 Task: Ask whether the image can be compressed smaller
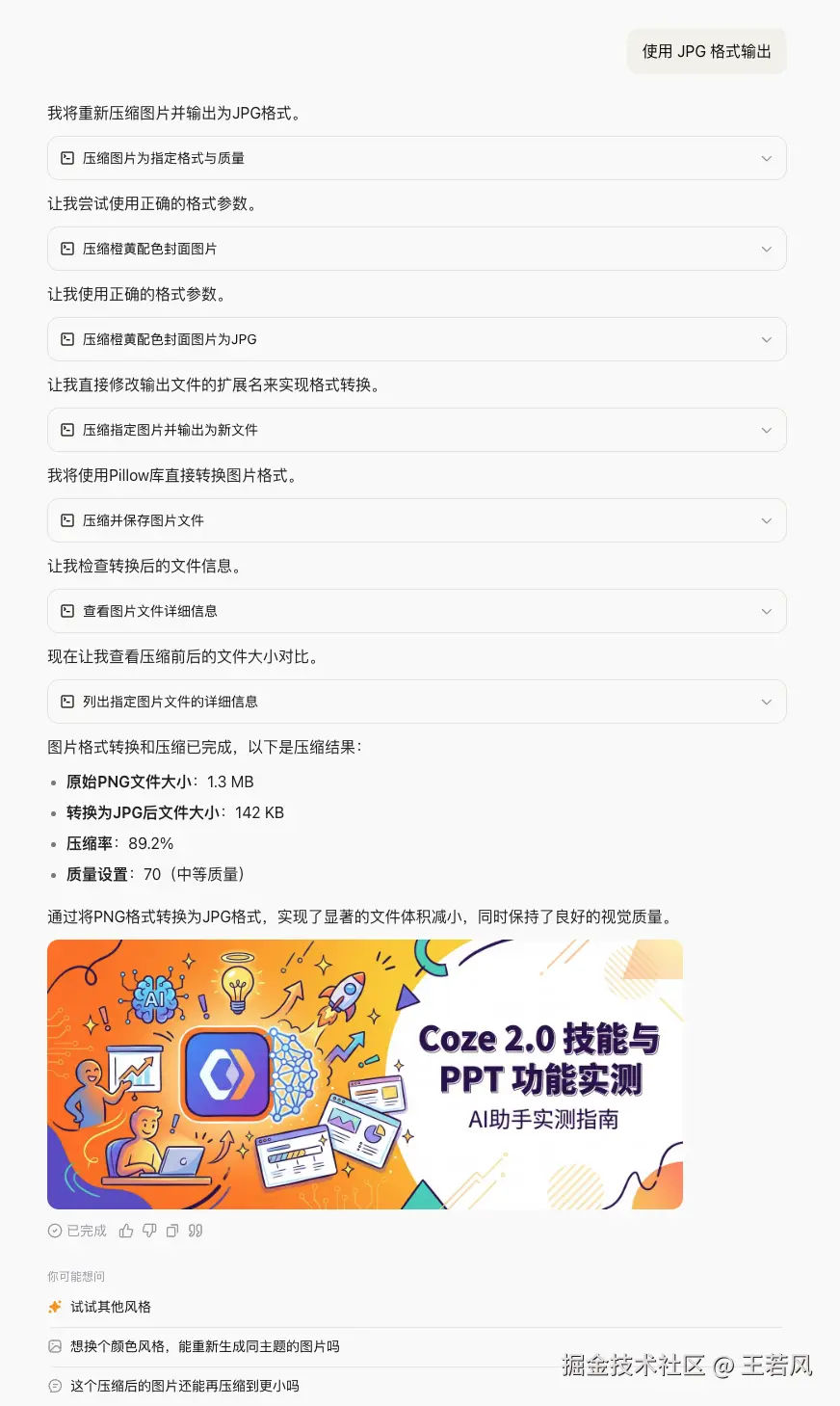tap(184, 1386)
